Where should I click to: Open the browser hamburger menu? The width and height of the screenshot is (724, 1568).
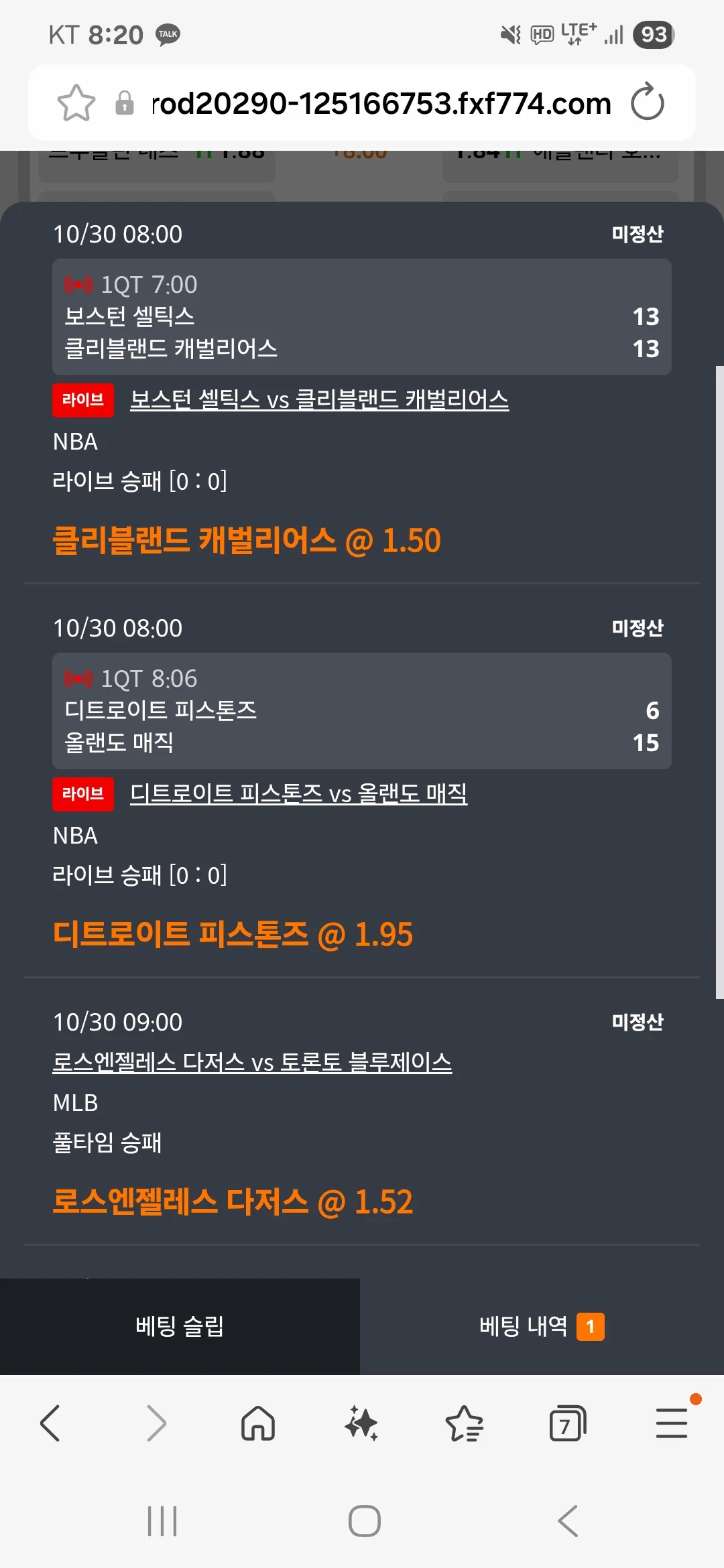(672, 1423)
